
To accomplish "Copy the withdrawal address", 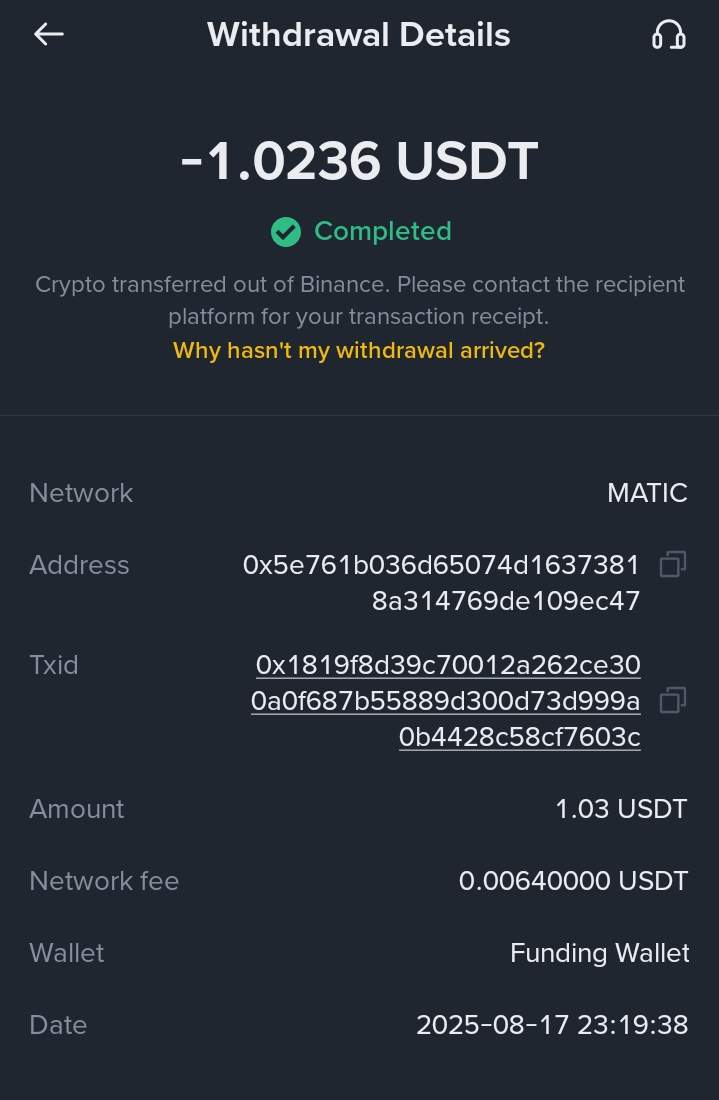I will point(673,565).
